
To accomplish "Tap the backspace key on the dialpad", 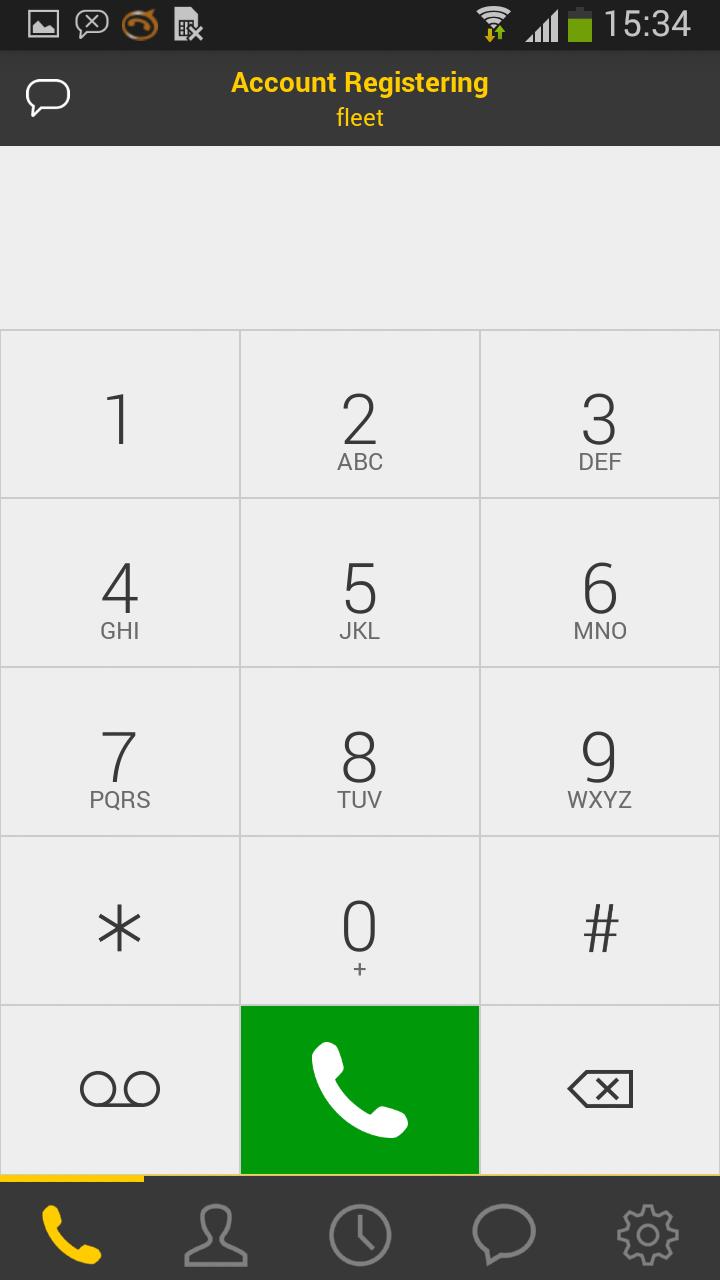I will click(599, 1089).
